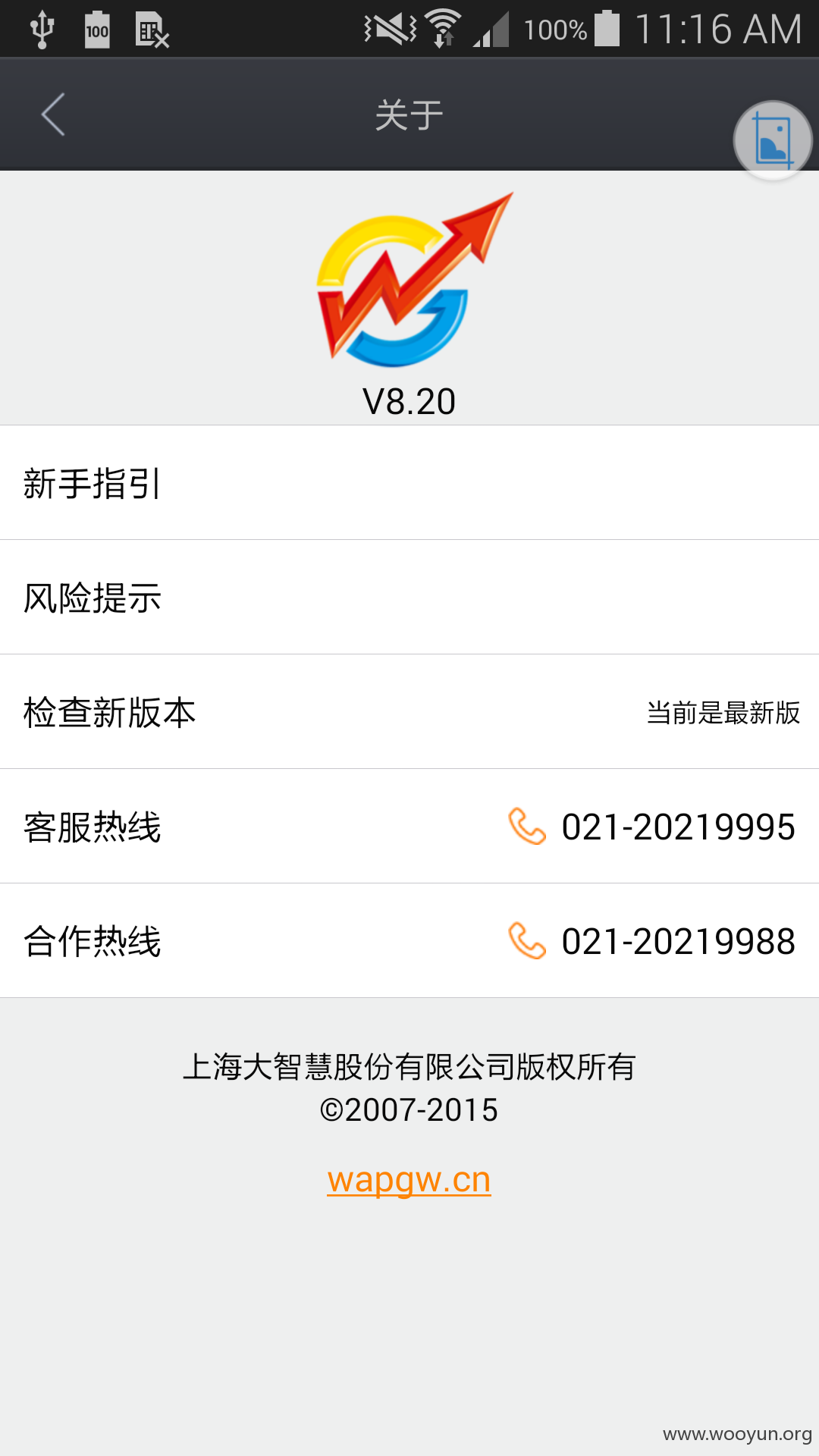Viewport: 819px width, 1456px height.
Task: Open the wapgw.cn website link
Action: tap(409, 1181)
